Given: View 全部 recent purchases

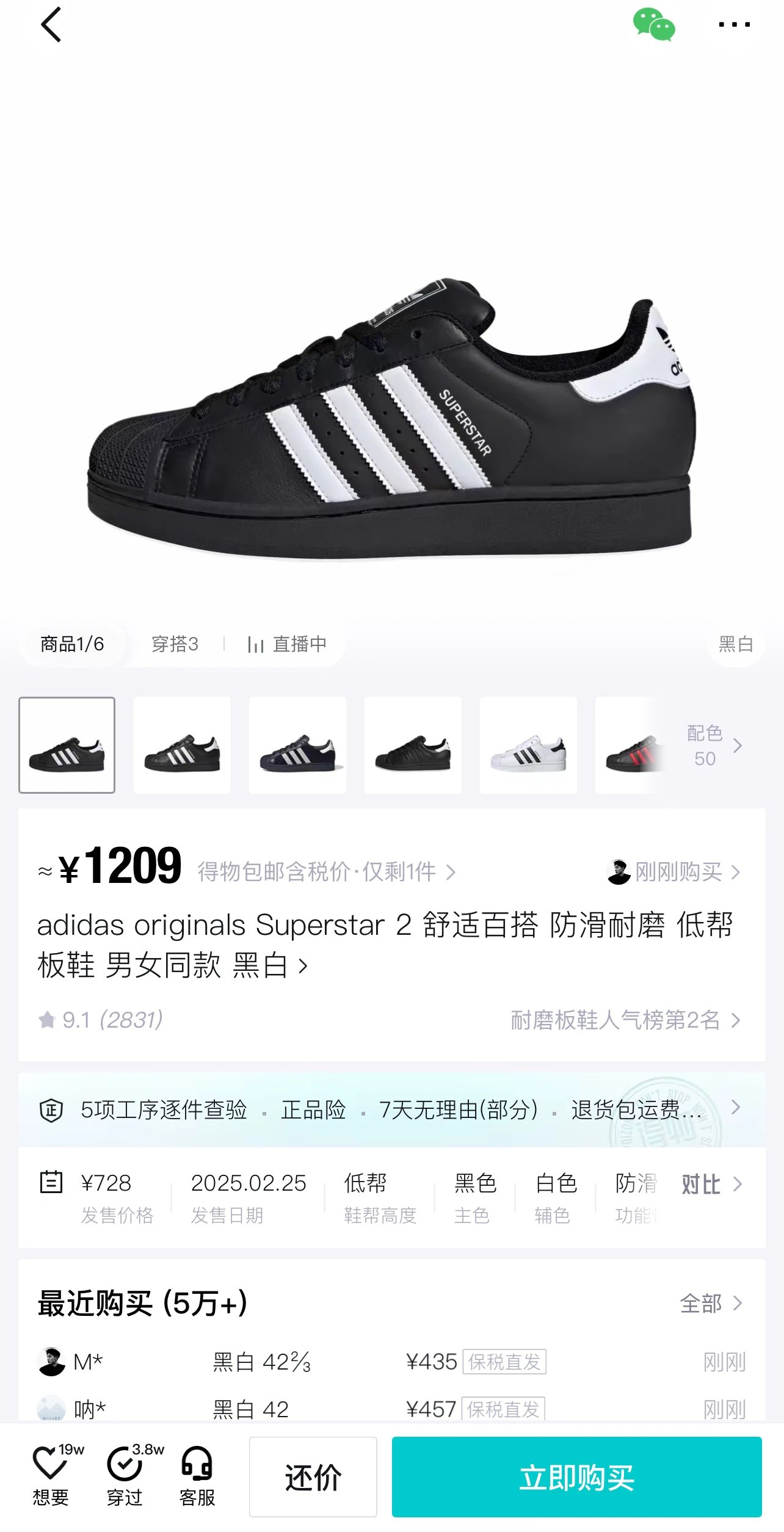Looking at the screenshot, I should [711, 1304].
